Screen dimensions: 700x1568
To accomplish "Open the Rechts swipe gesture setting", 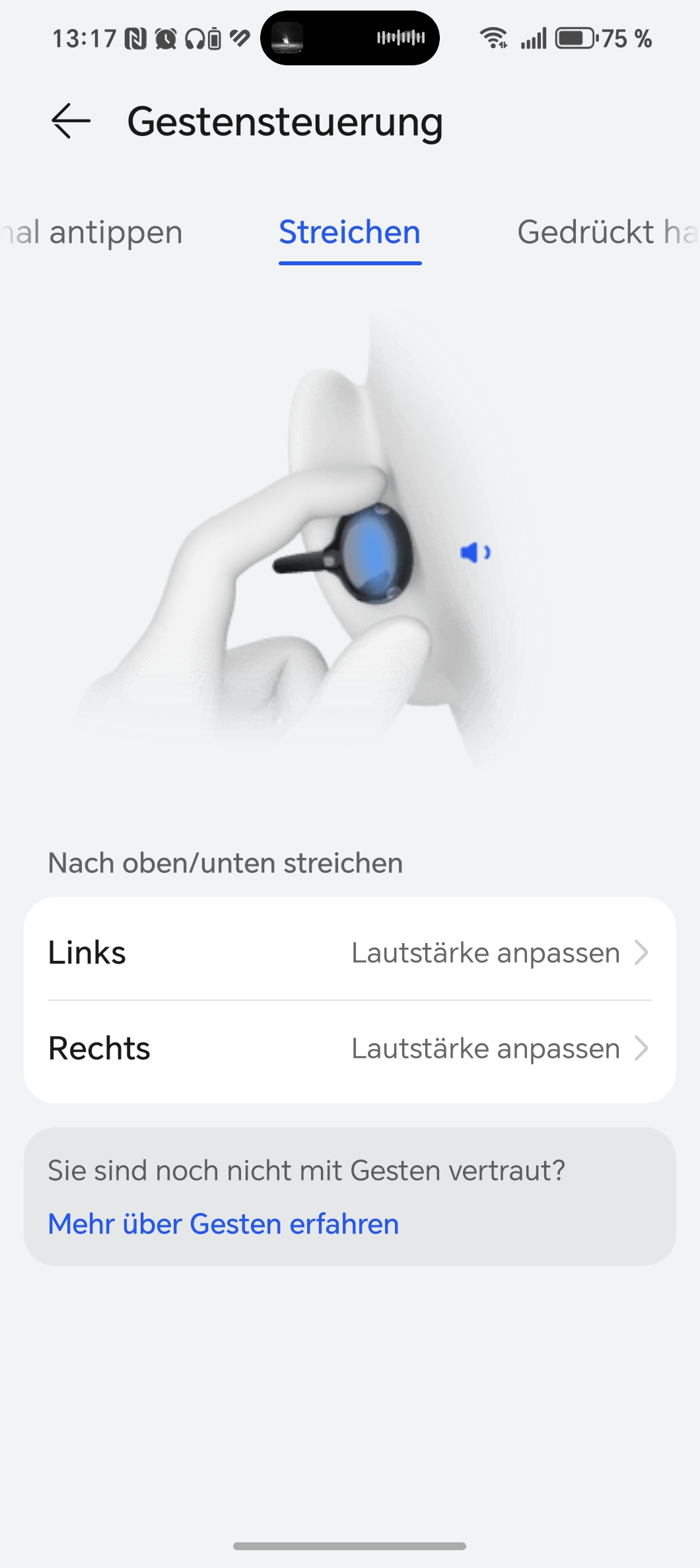I will (349, 1049).
